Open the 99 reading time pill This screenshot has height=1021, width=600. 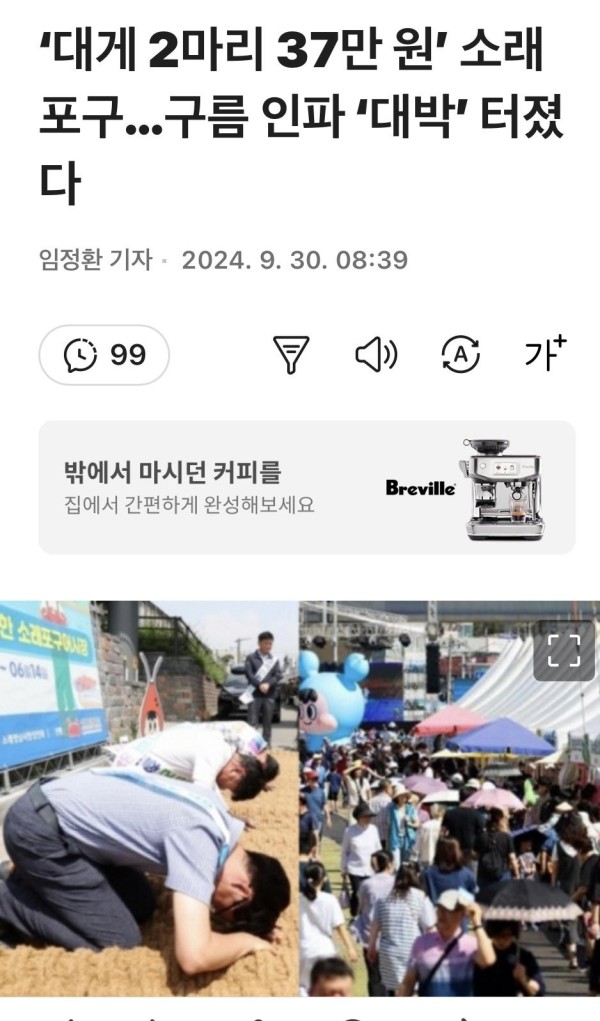click(x=104, y=354)
